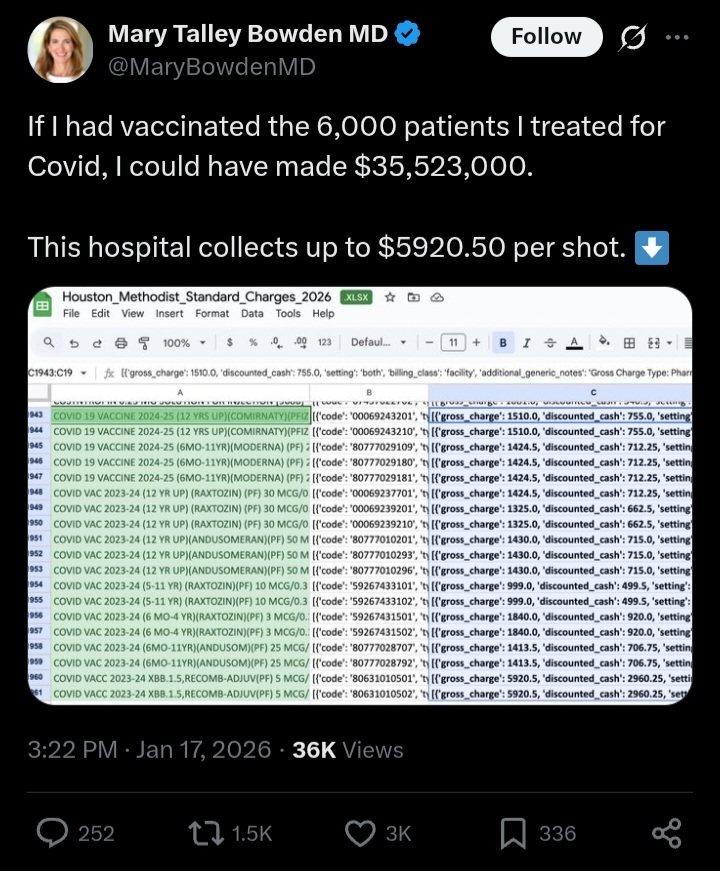This screenshot has height=871, width=720.
Task: Open the fill color picker
Action: 605,344
